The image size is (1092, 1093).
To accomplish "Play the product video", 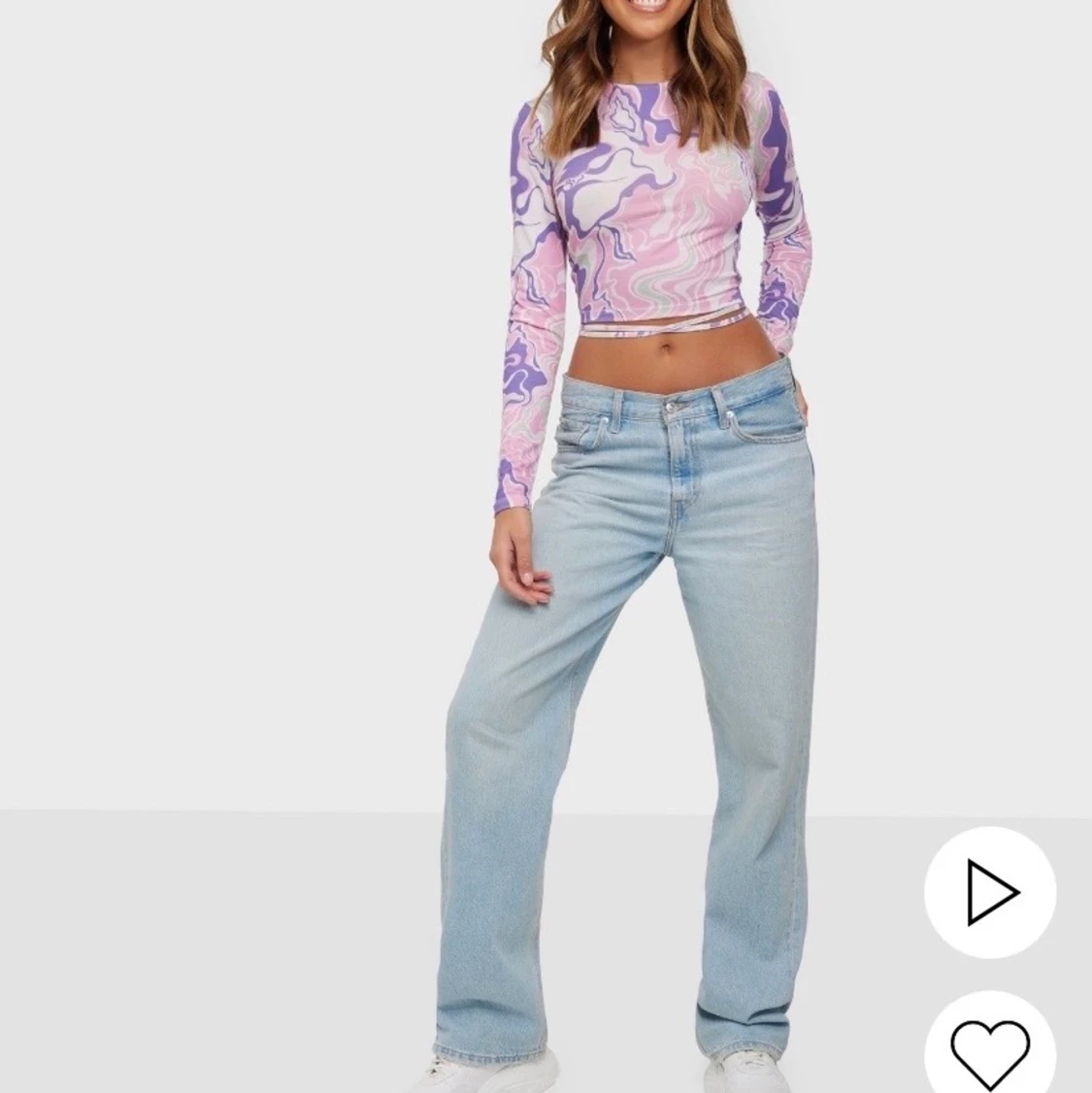I will pyautogui.click(x=989, y=891).
